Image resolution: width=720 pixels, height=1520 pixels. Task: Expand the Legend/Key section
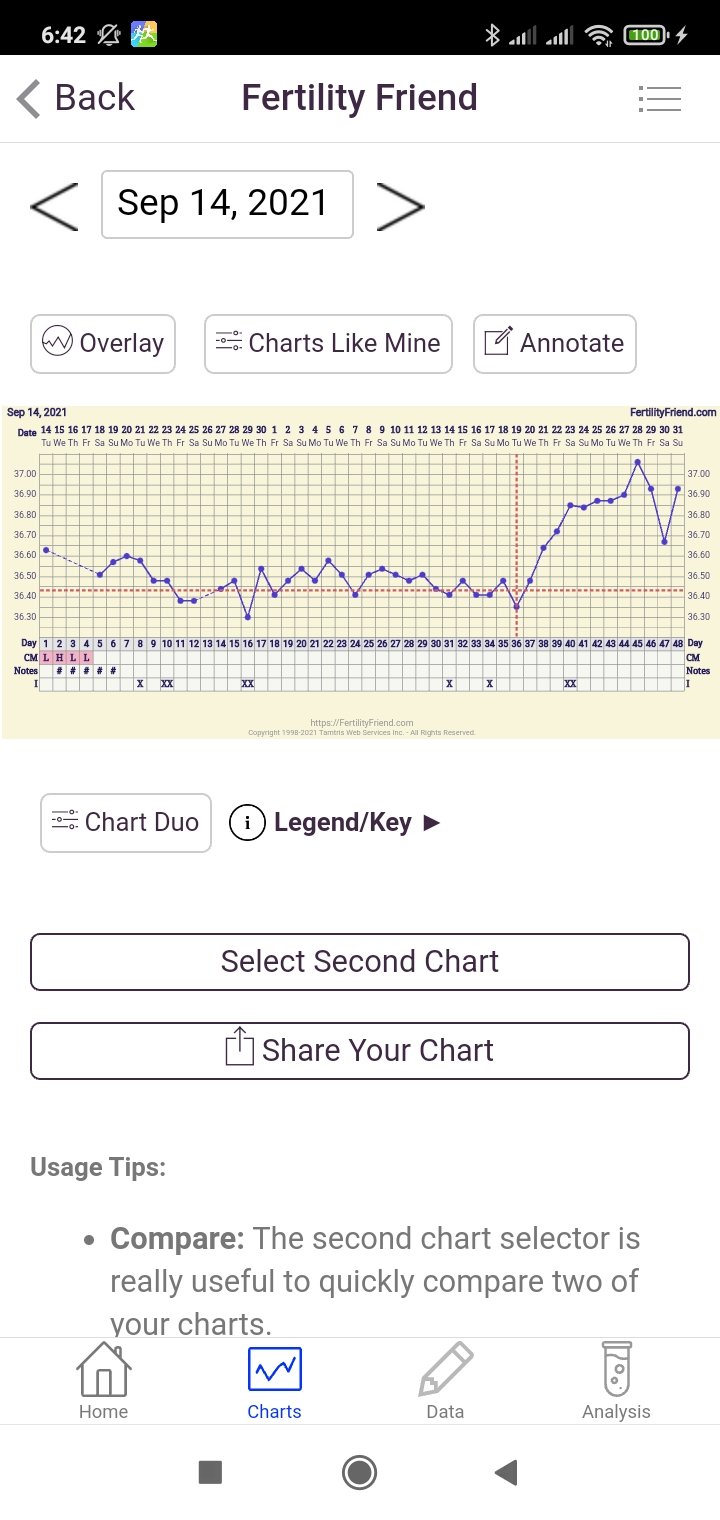pos(335,823)
